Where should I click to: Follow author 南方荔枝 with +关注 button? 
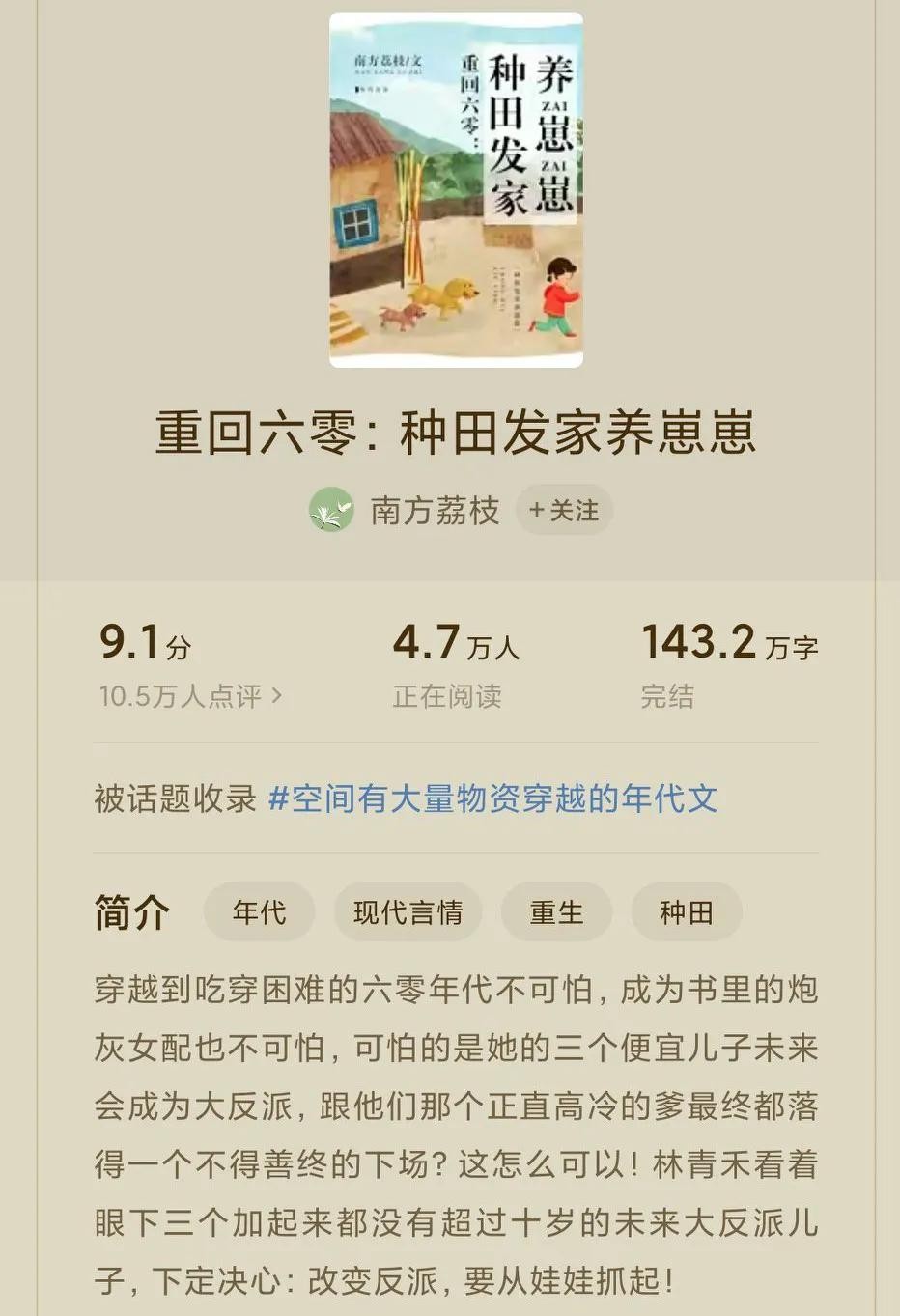(564, 510)
